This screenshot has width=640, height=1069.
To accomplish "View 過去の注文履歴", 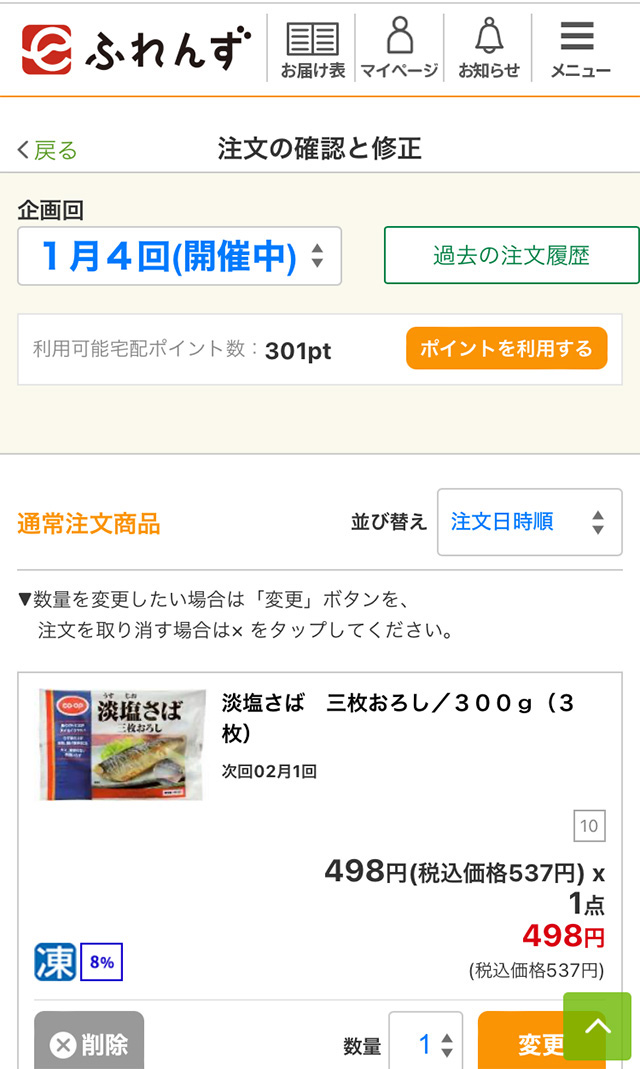I will click(511, 256).
